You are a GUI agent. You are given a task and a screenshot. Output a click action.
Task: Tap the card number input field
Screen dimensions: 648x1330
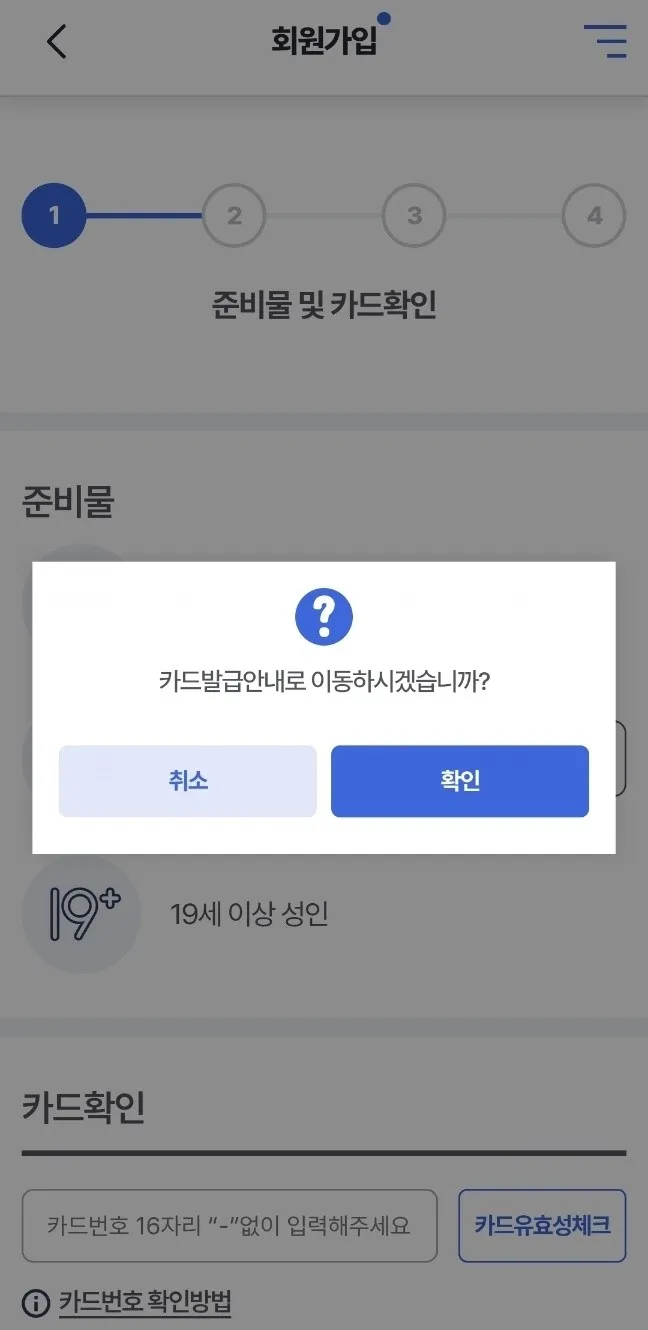click(229, 1225)
